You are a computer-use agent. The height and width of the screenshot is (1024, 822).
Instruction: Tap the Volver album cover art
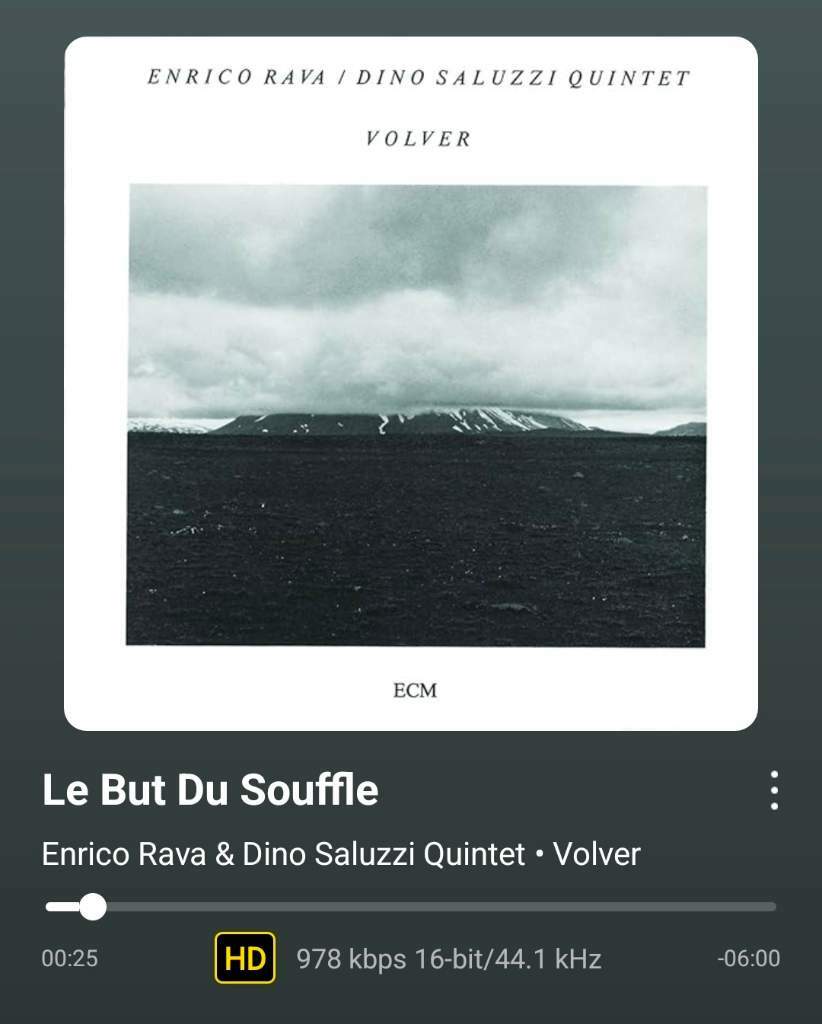[x=410, y=384]
